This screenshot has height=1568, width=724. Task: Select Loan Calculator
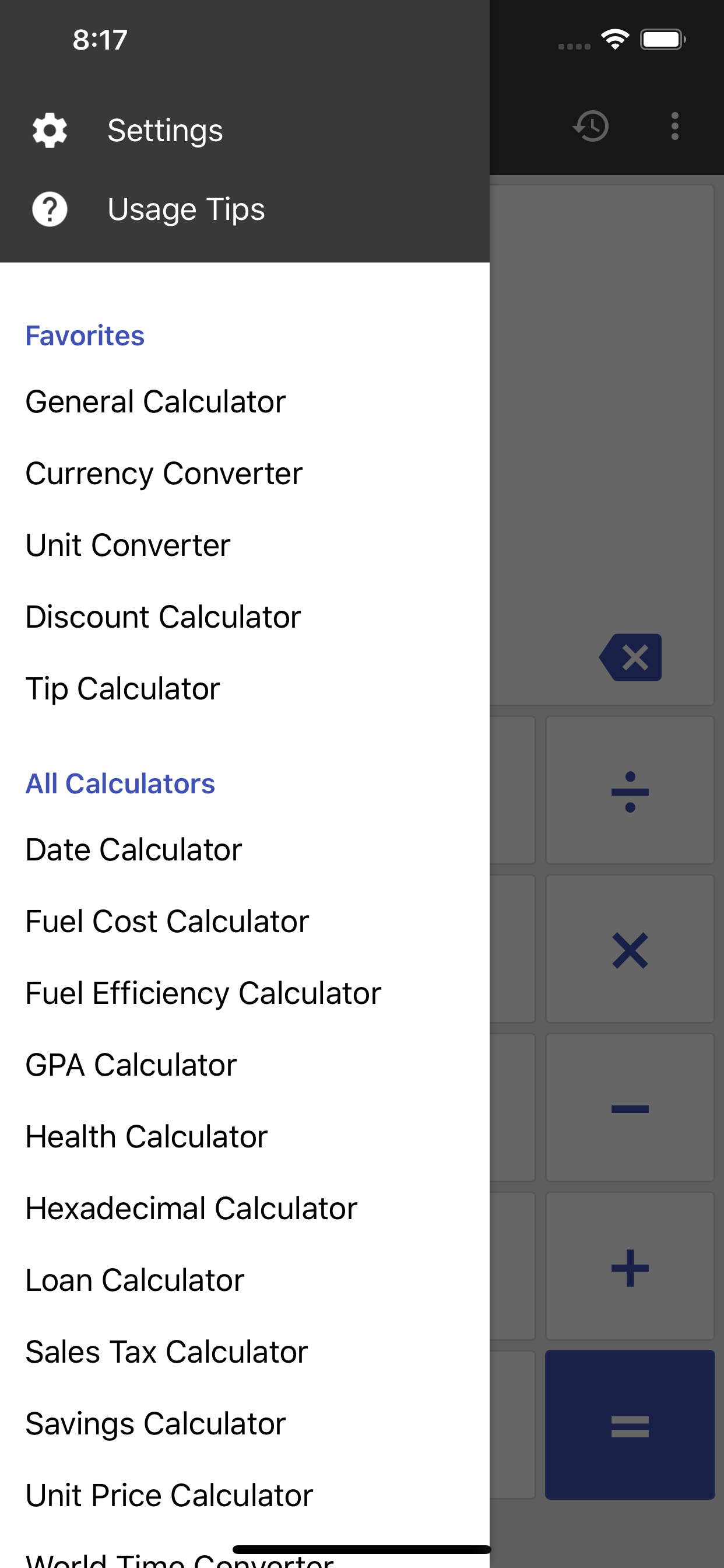(x=245, y=1280)
